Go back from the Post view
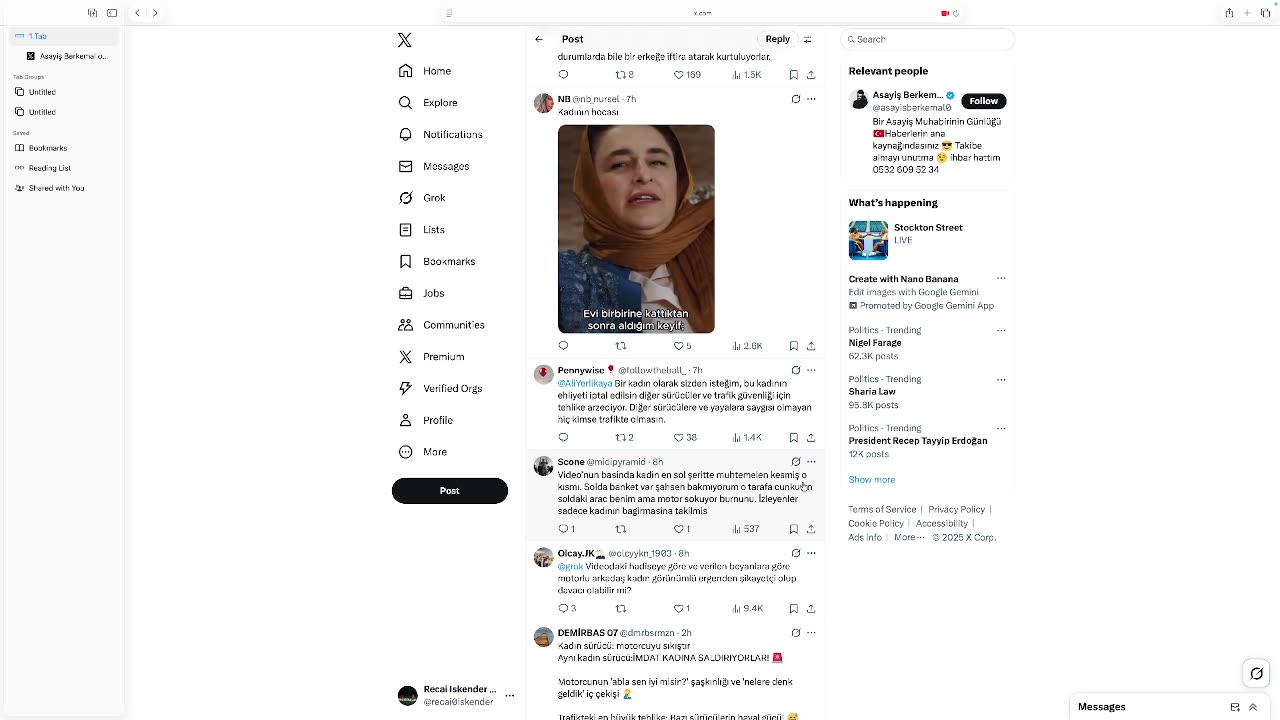The image size is (1280, 720). (539, 39)
